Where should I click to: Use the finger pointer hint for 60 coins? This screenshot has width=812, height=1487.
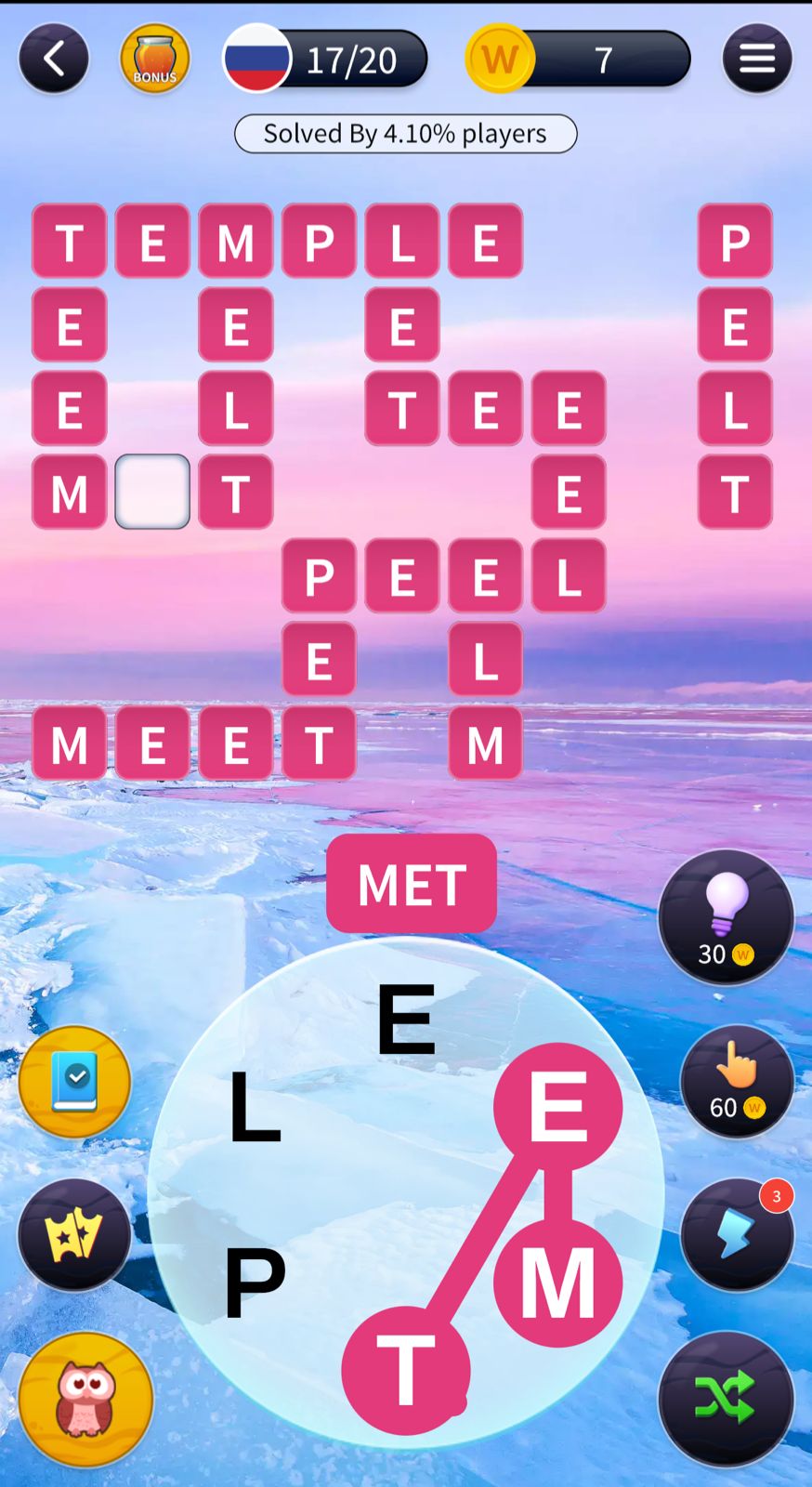(736, 1082)
